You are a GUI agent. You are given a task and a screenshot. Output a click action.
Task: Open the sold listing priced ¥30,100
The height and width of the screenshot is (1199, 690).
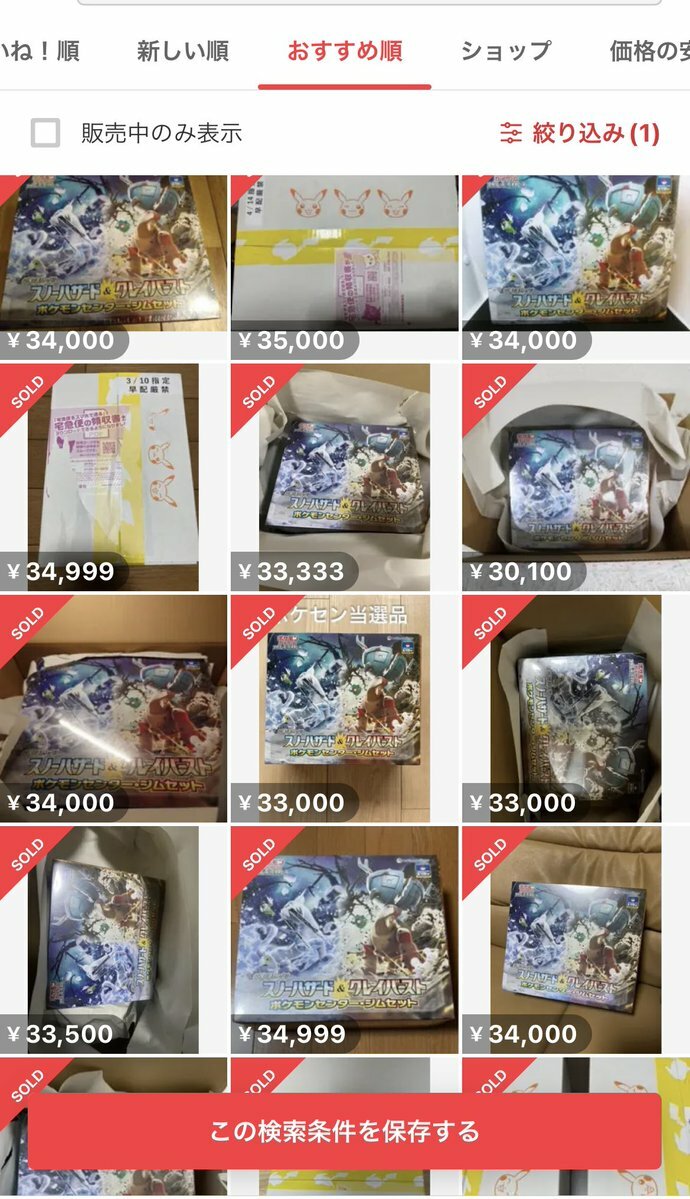pos(575,475)
